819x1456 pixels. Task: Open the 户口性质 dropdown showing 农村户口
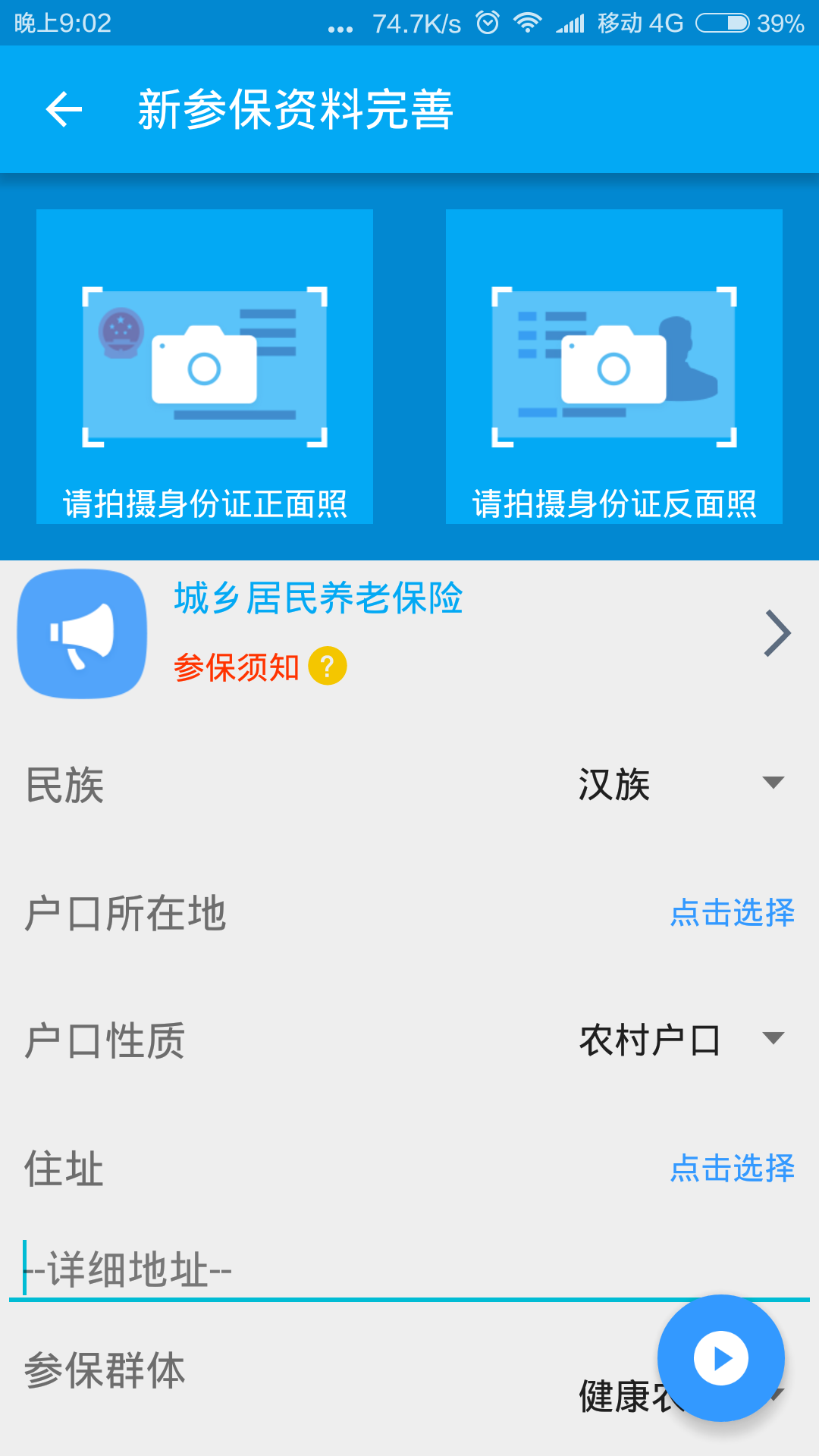(681, 1040)
